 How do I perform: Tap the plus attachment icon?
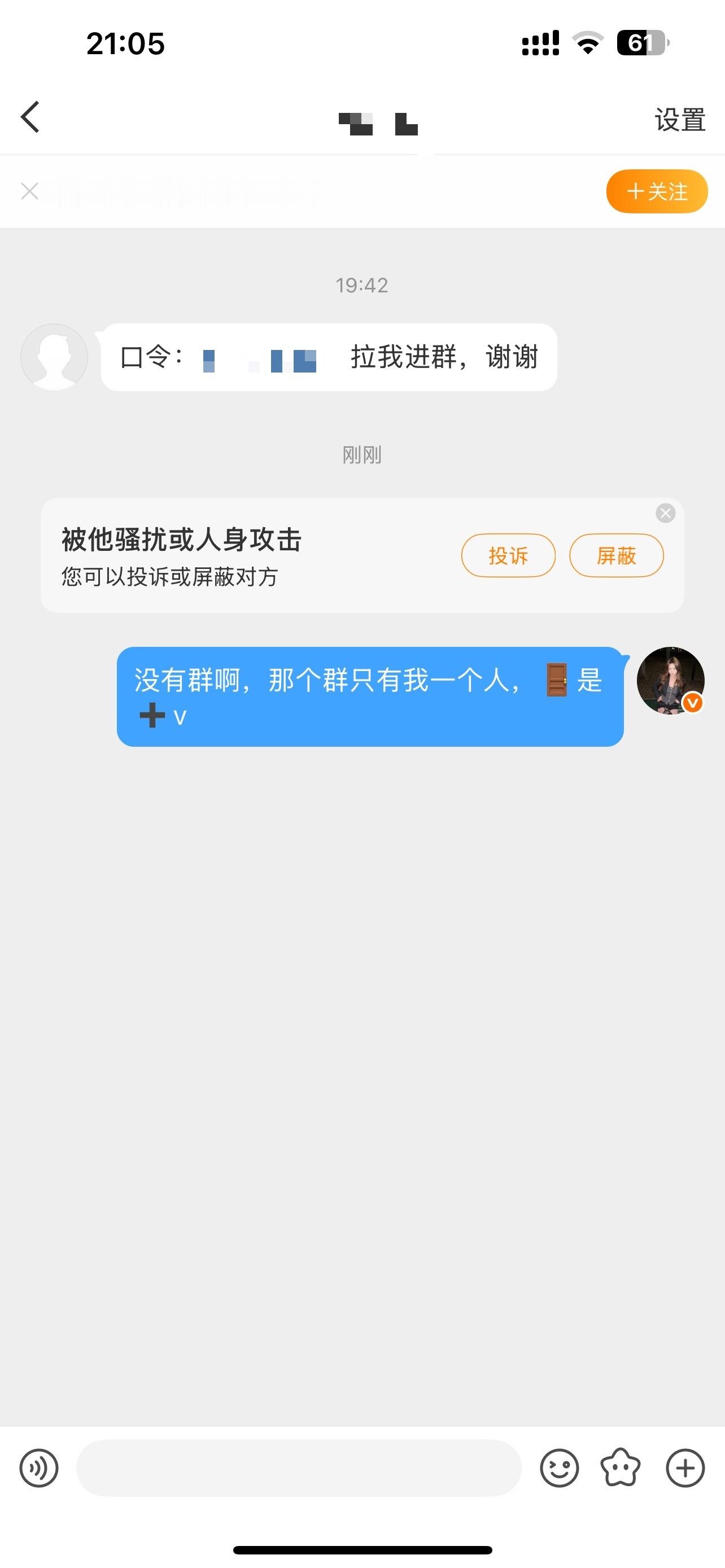[684, 1469]
